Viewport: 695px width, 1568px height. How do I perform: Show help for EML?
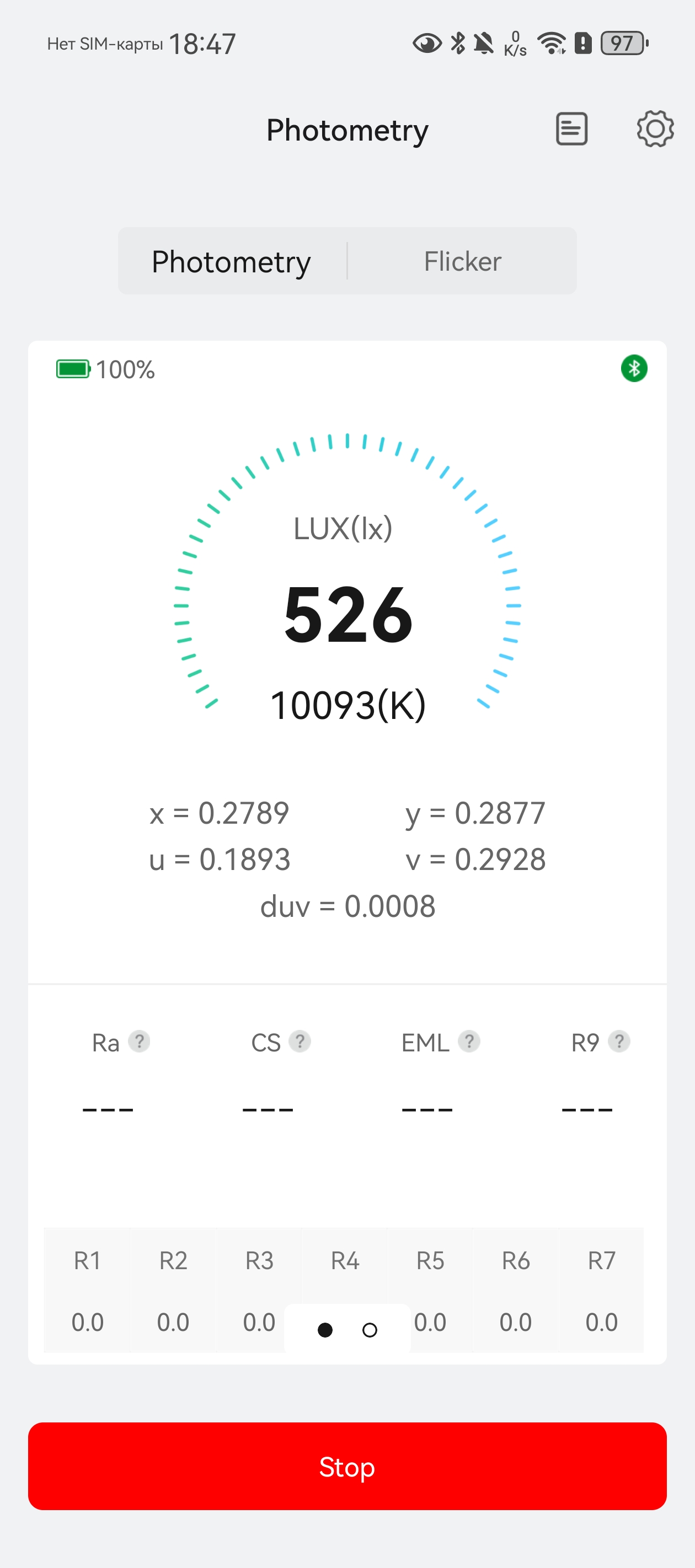469,1041
